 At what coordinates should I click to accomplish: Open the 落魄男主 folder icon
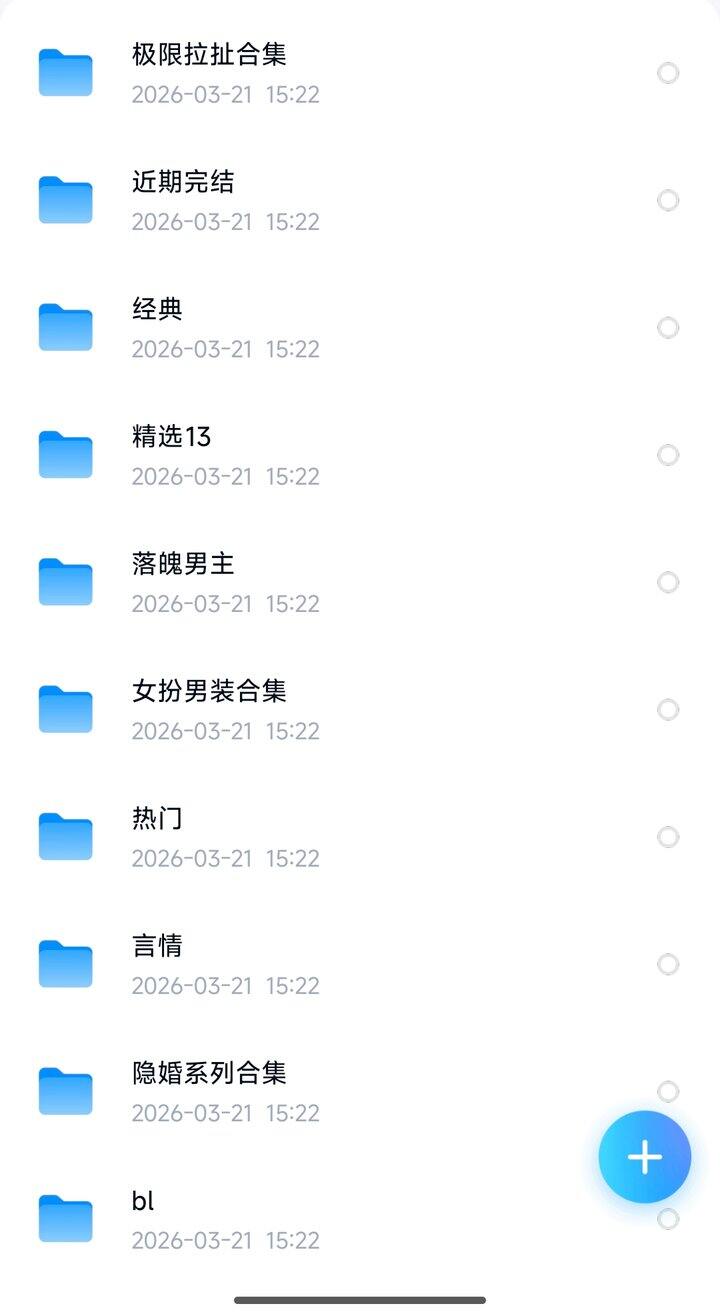point(65,582)
